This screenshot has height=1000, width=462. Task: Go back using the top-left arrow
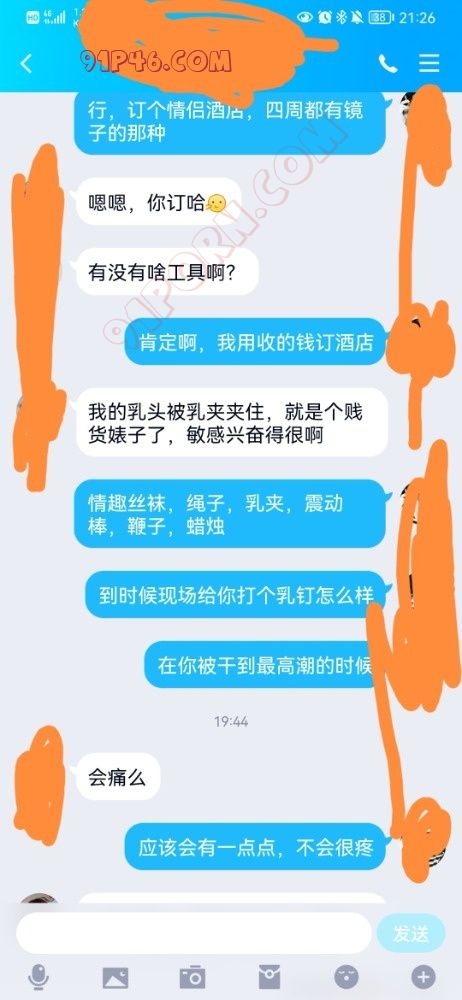coord(26,63)
